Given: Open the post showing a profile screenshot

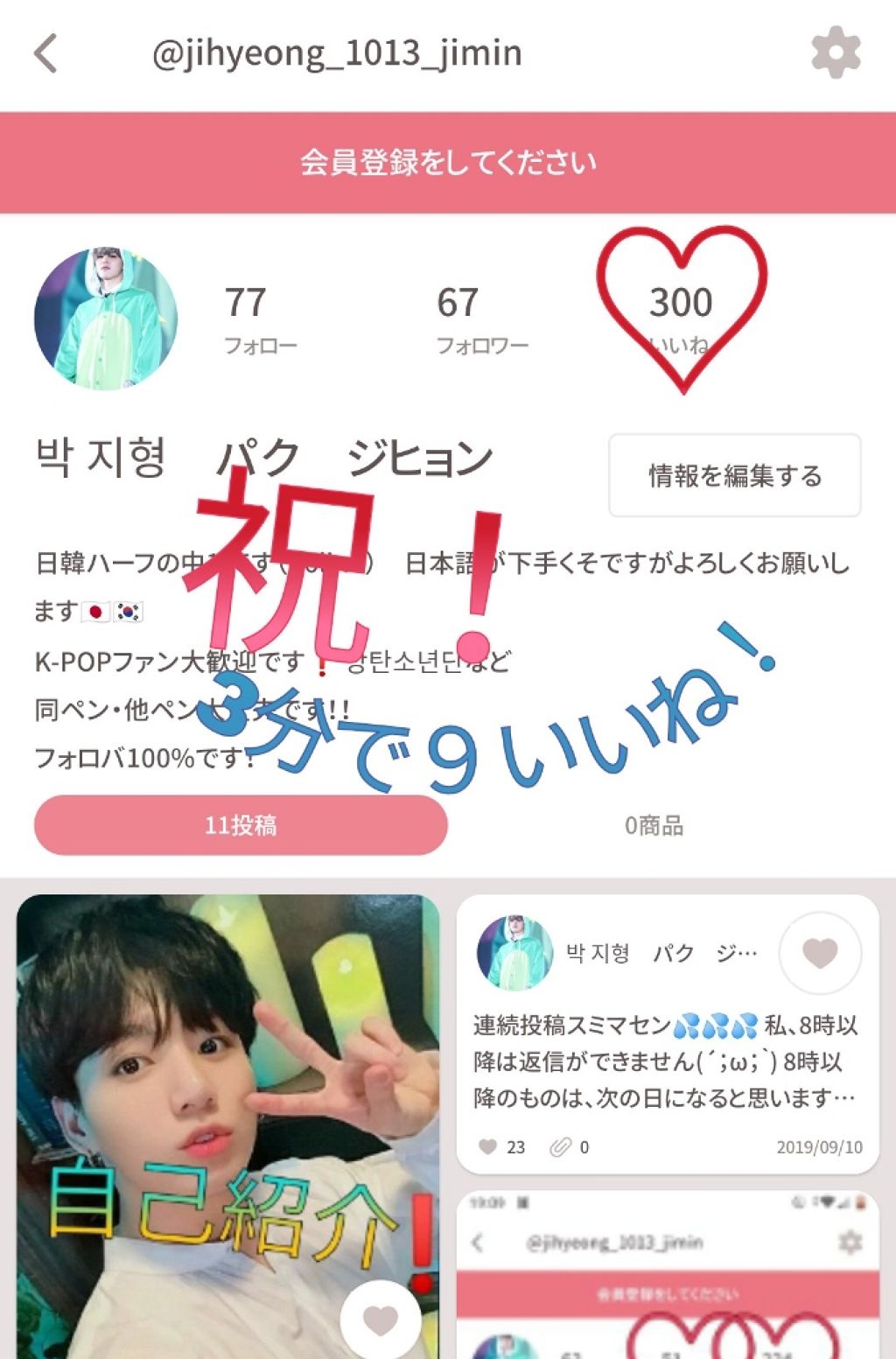Looking at the screenshot, I should pyautogui.click(x=667, y=1278).
